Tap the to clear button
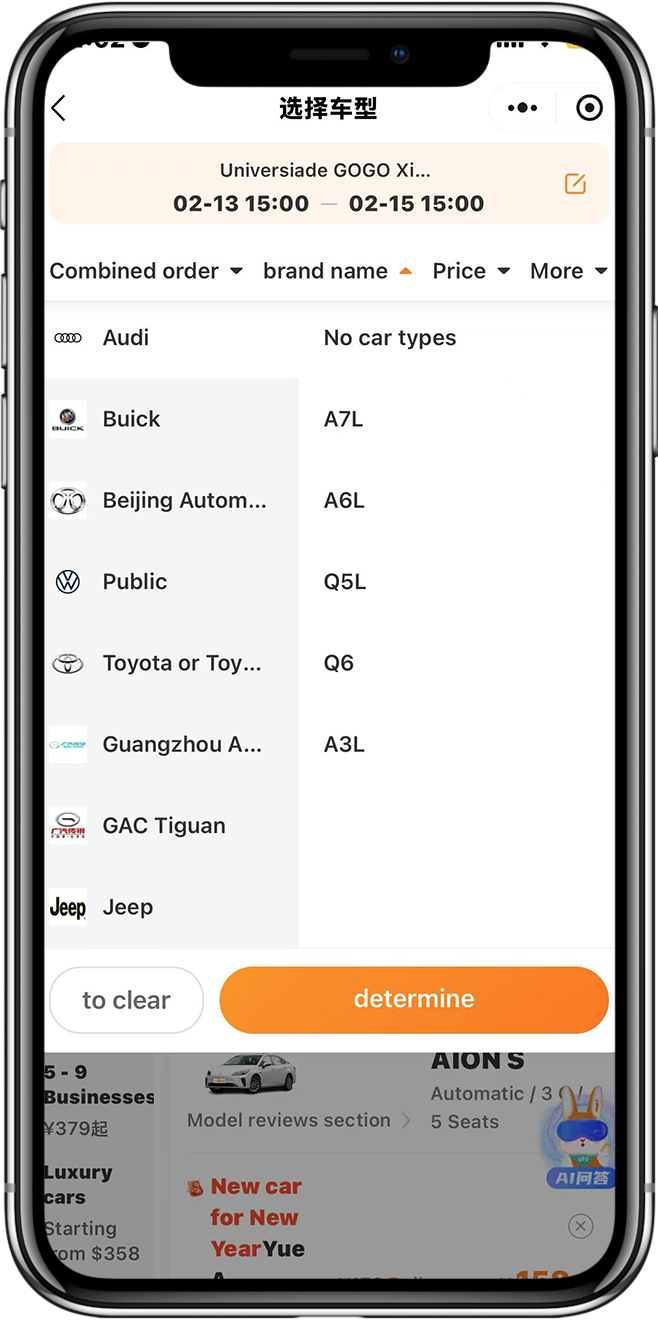The width and height of the screenshot is (658, 1320). click(126, 1000)
